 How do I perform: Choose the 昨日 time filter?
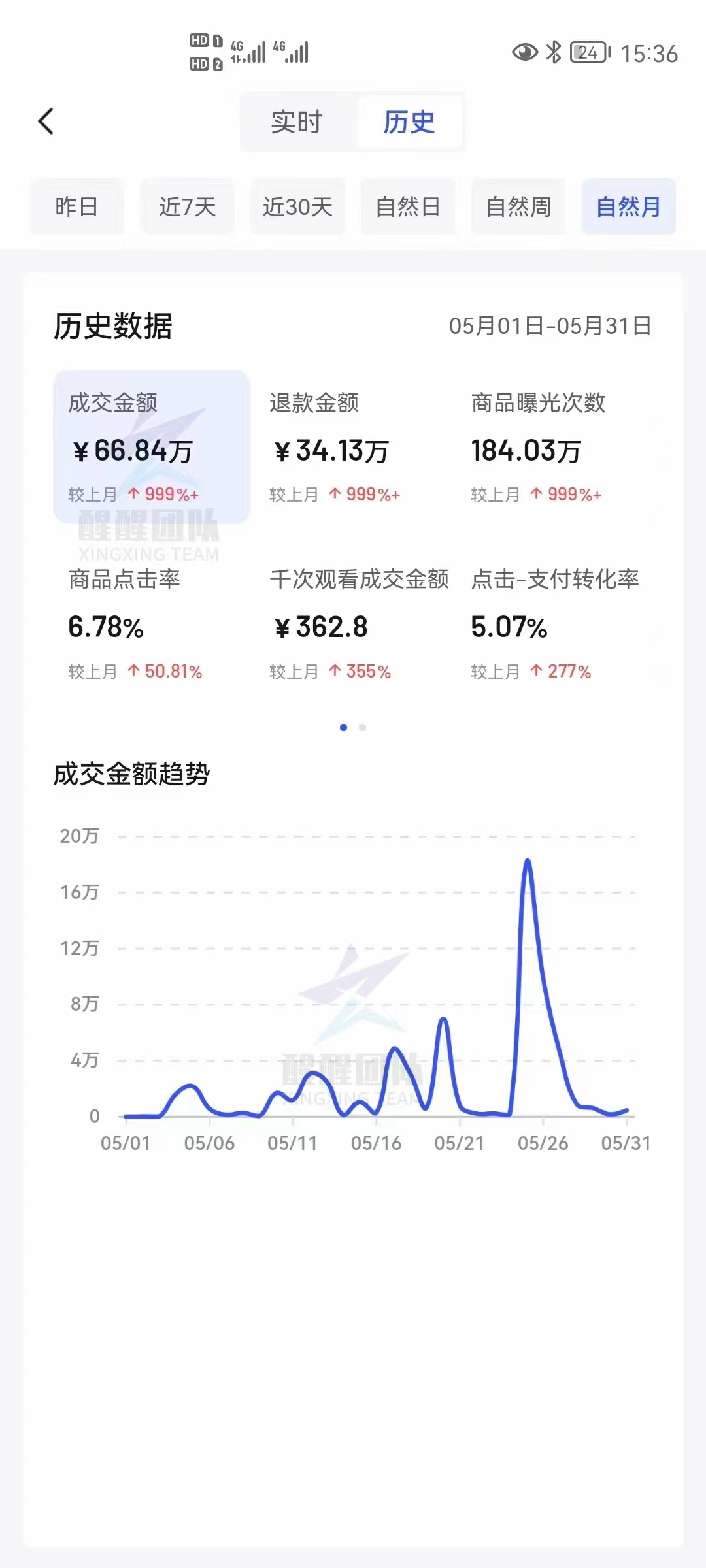[x=76, y=206]
